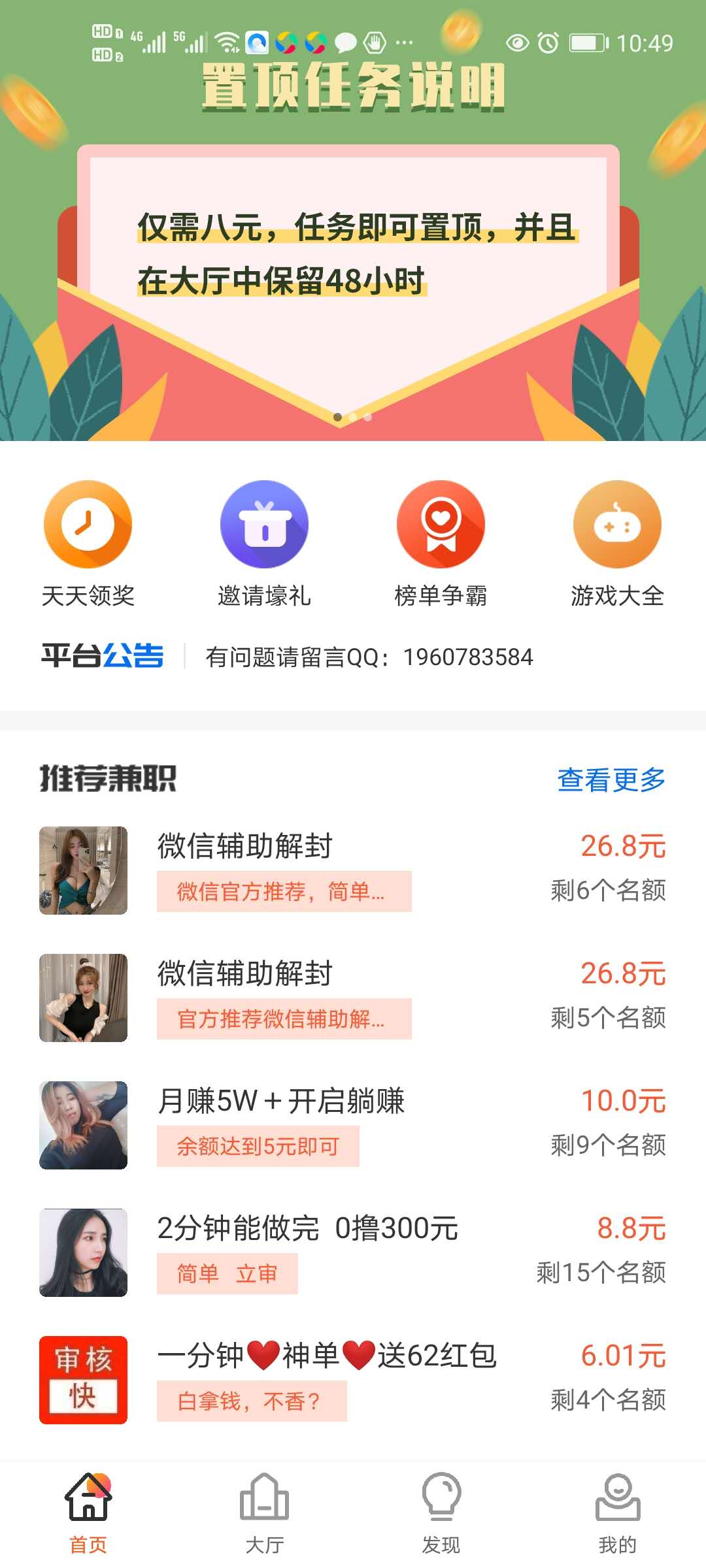Open the 平台公告 announcement about QQ

369,657
